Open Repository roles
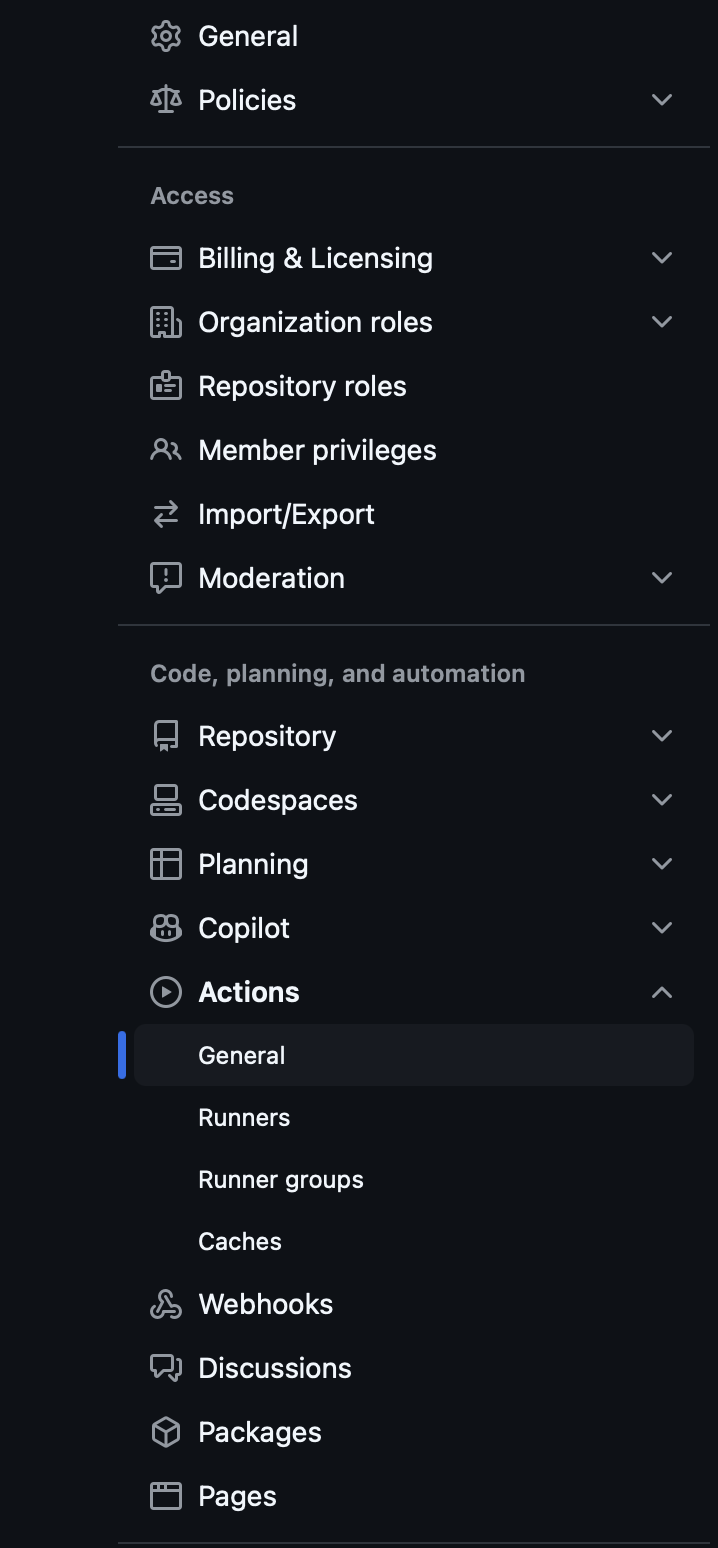The height and width of the screenshot is (1548, 718). [x=413, y=386]
